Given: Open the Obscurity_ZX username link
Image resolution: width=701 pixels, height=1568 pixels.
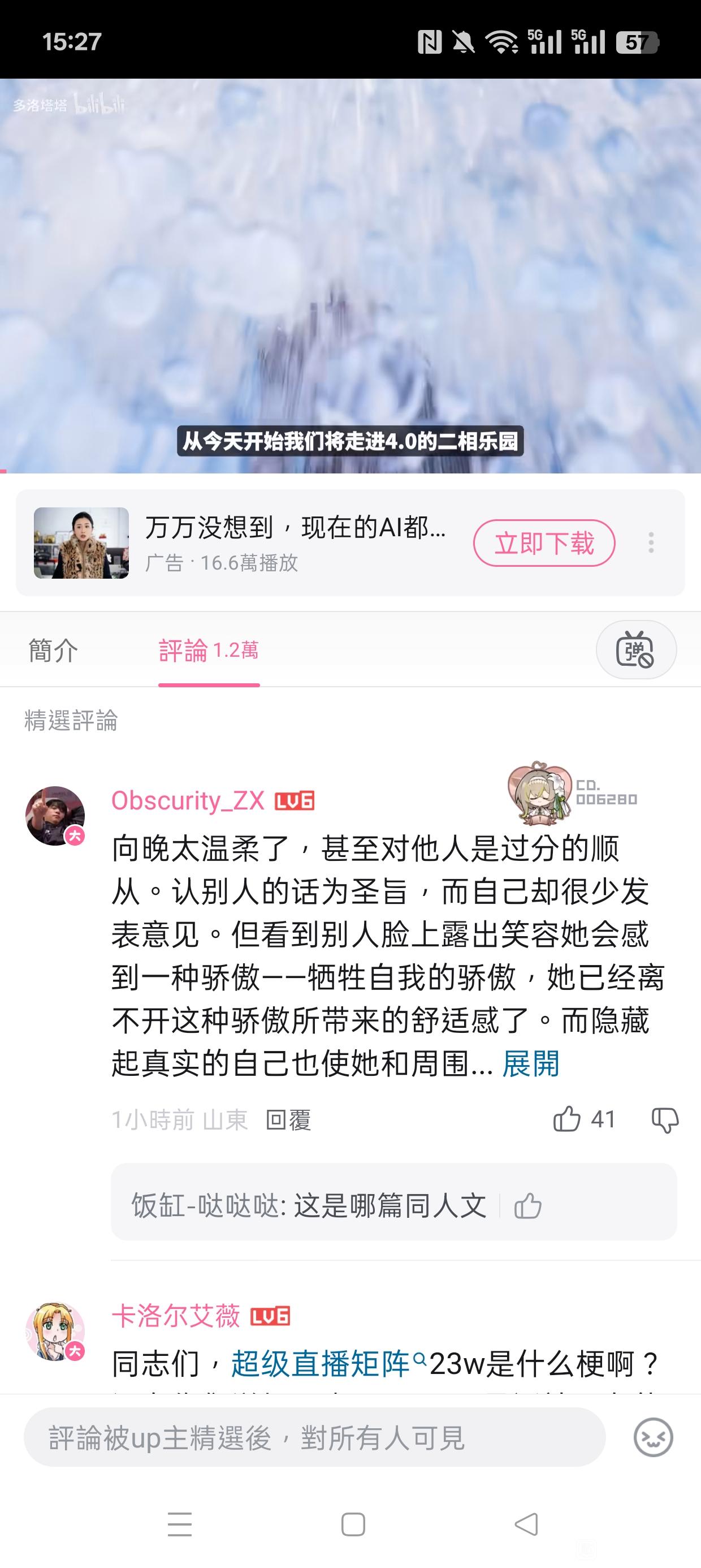Looking at the screenshot, I should pyautogui.click(x=188, y=800).
